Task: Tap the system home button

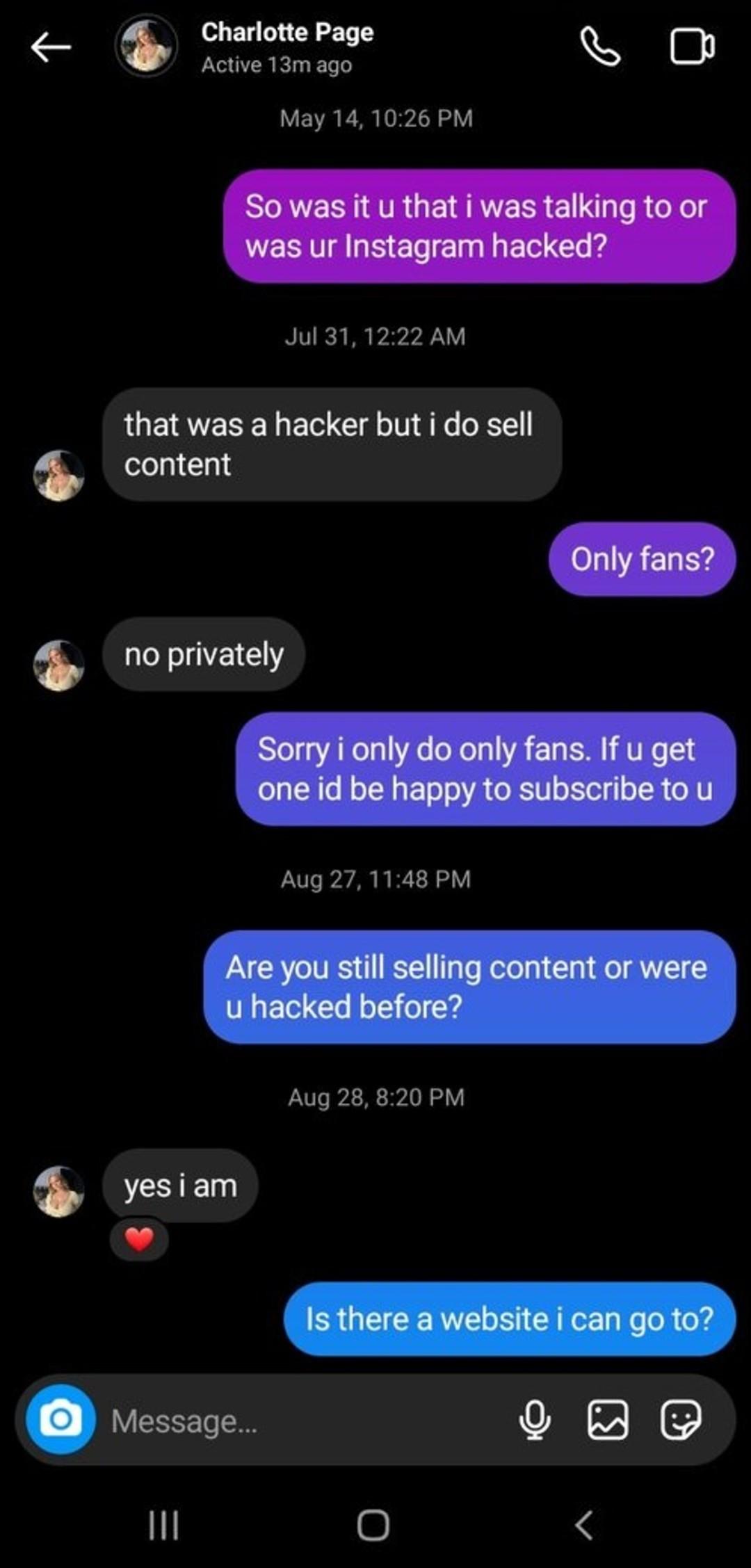Action: click(x=373, y=1526)
